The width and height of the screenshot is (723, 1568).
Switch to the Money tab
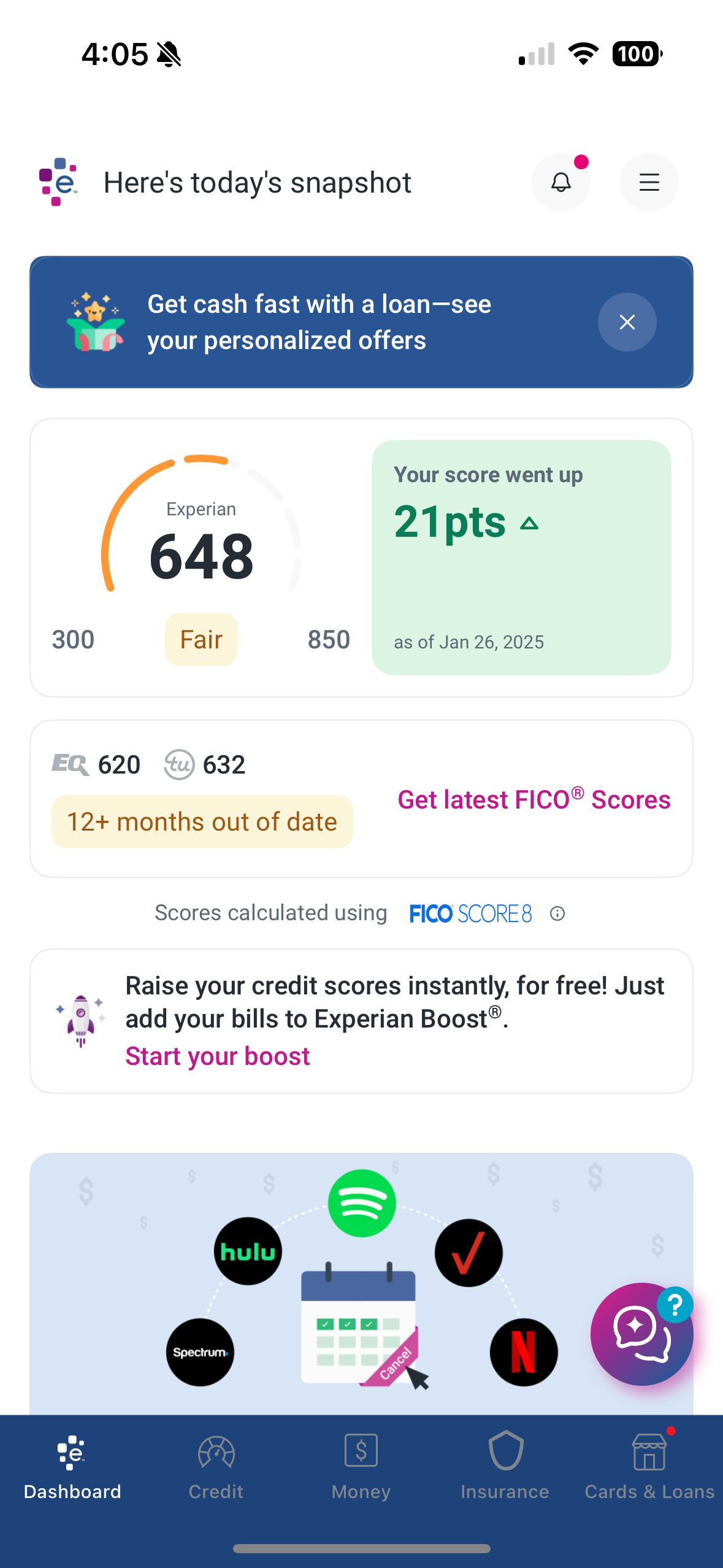coord(361,1467)
